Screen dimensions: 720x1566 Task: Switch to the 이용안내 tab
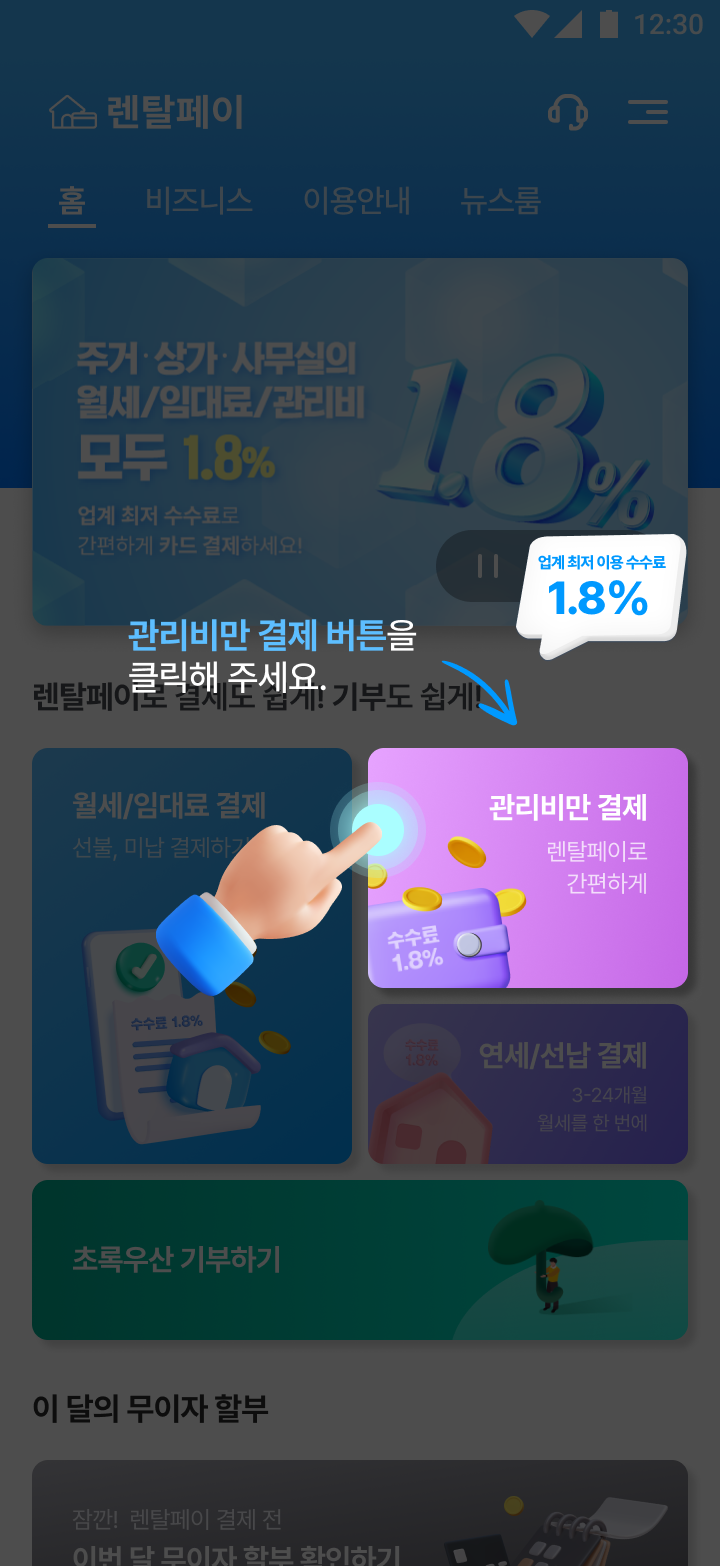[357, 201]
